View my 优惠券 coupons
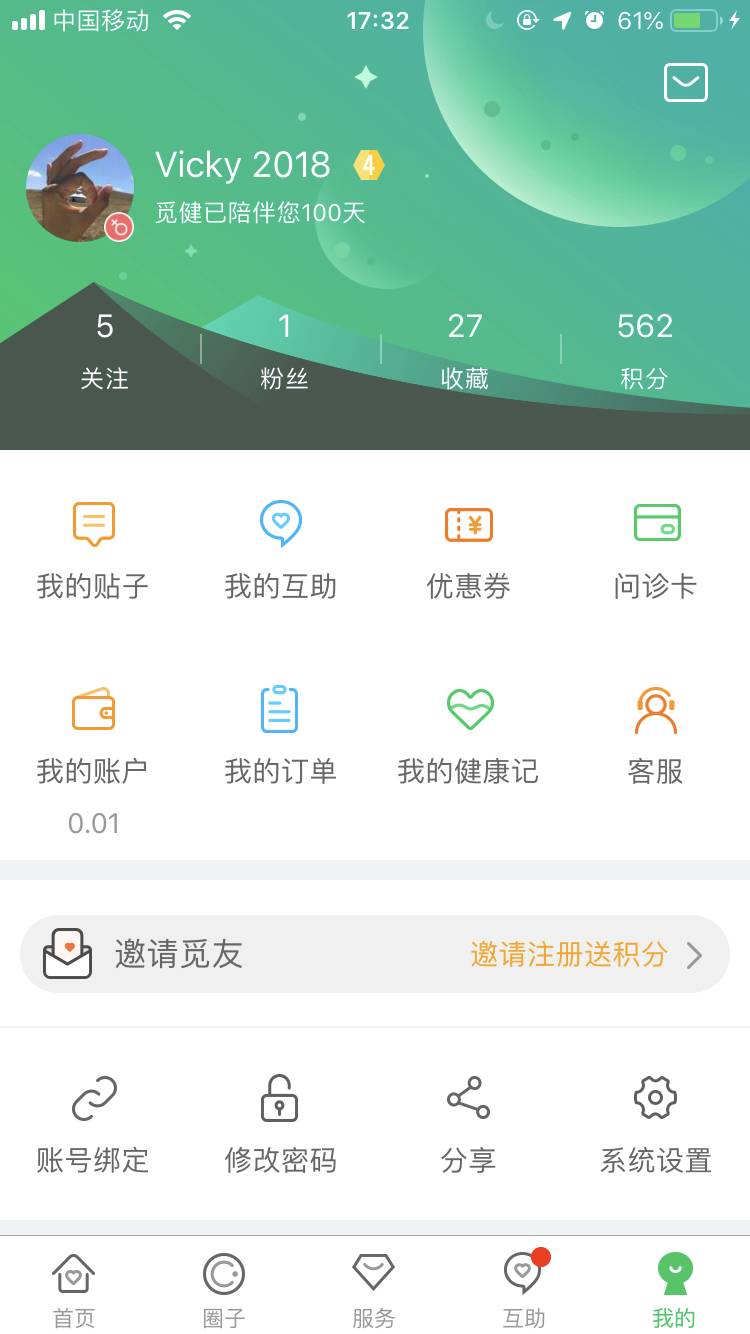The width and height of the screenshot is (750, 1334). (x=468, y=550)
